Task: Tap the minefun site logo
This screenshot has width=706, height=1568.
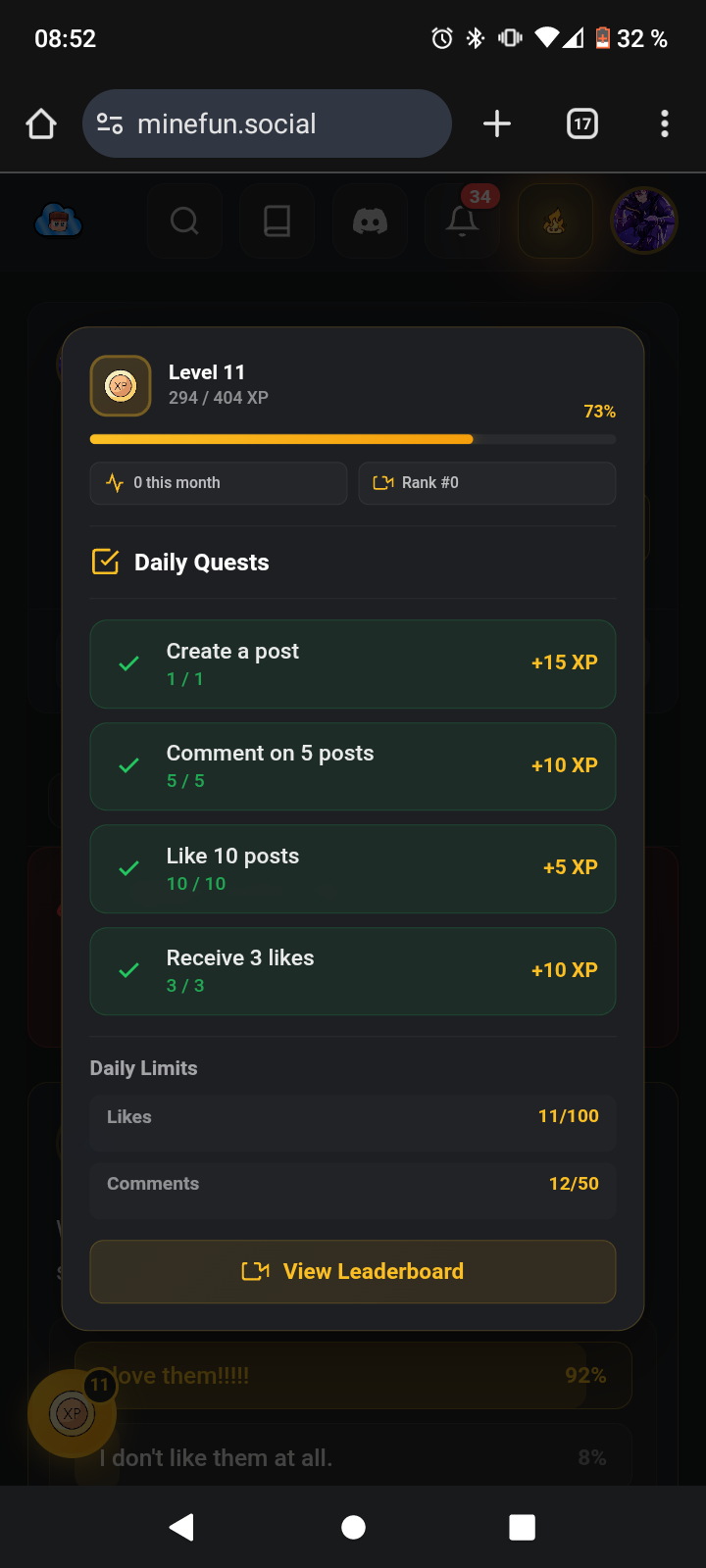Action: coord(59,221)
